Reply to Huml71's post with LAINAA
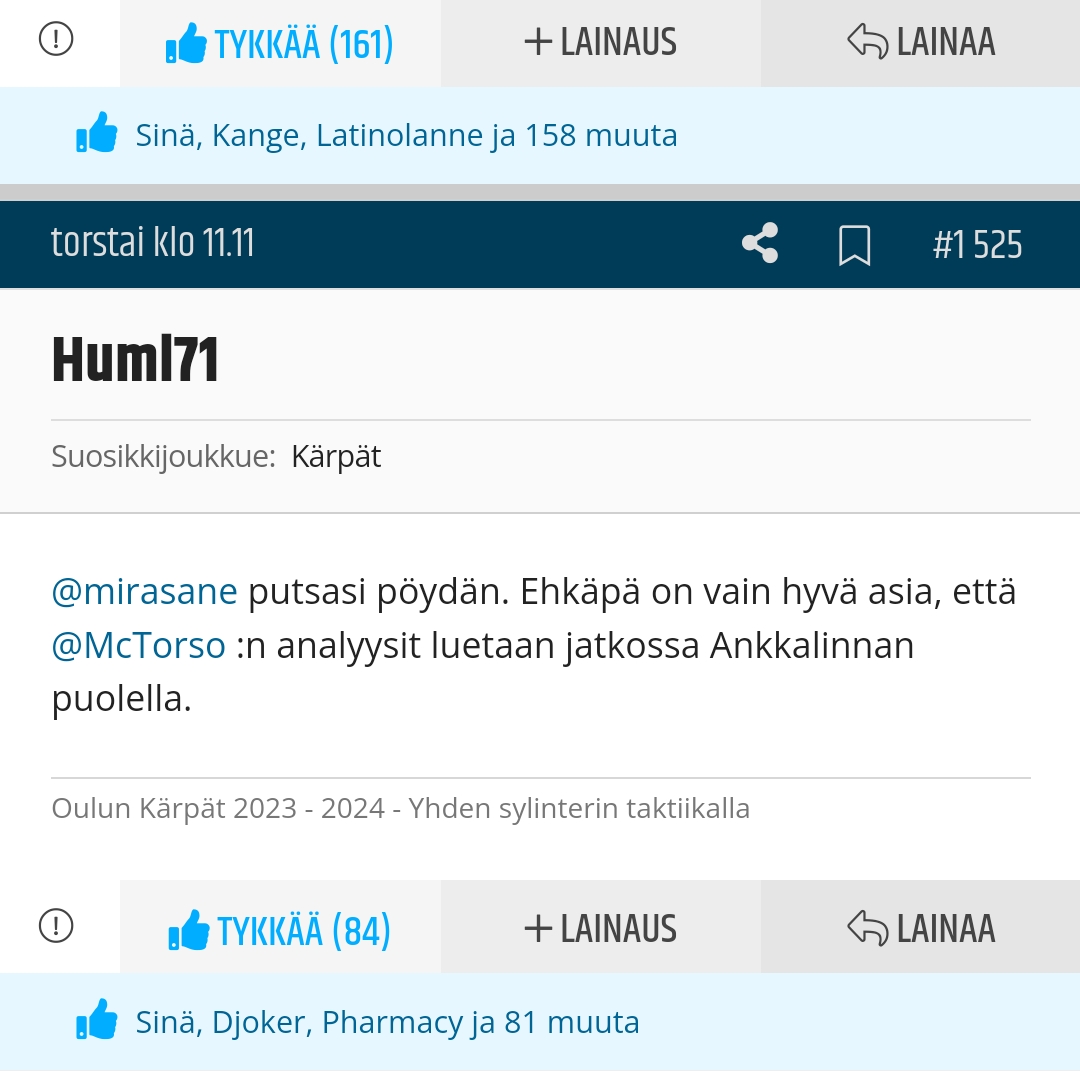 [920, 929]
